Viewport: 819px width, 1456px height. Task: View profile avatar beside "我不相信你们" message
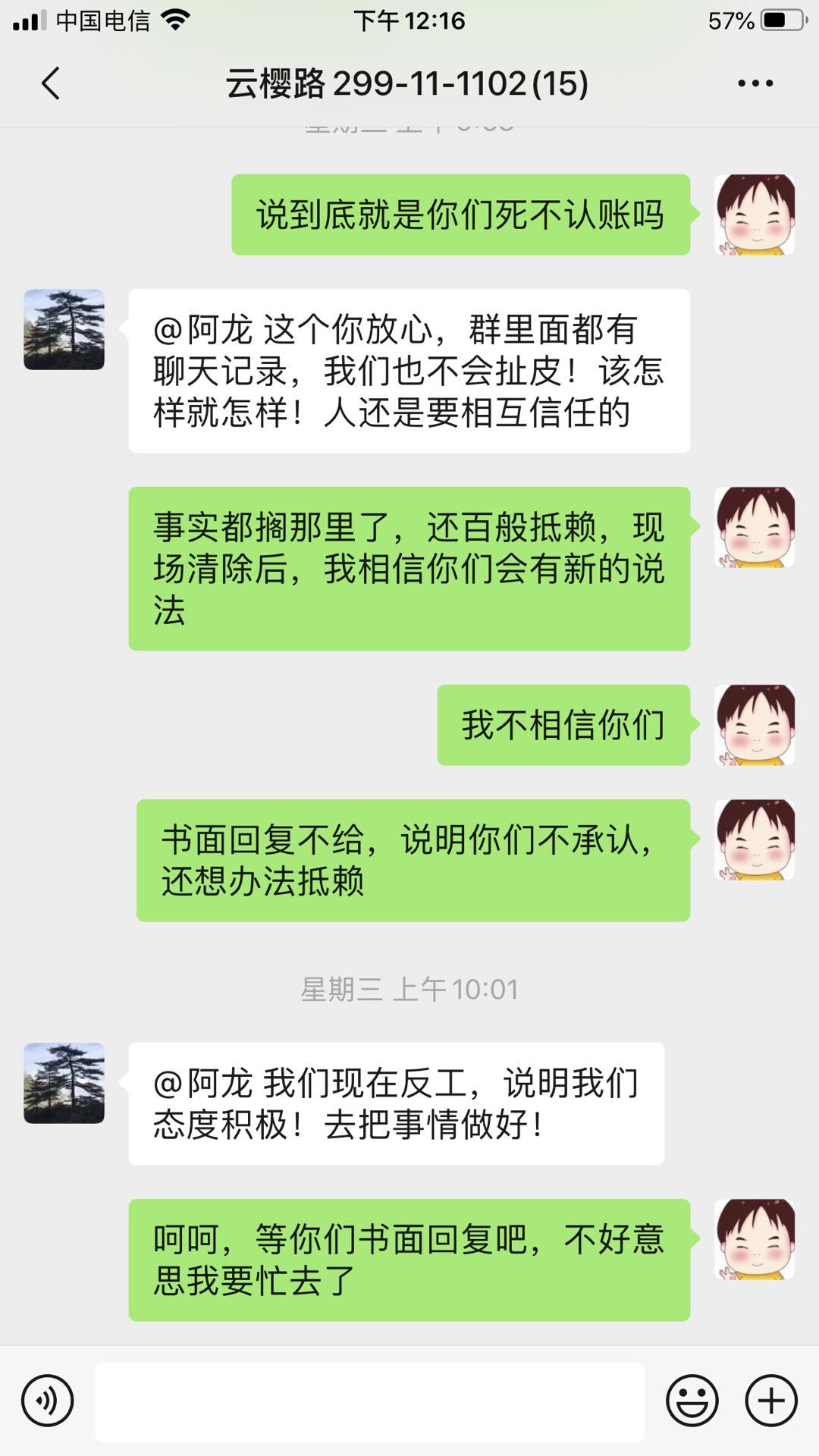tap(755, 725)
